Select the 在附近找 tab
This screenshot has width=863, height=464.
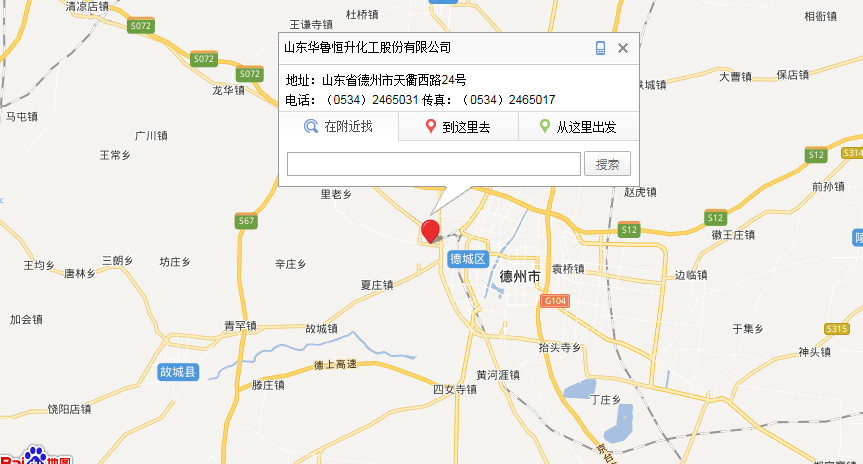click(338, 127)
